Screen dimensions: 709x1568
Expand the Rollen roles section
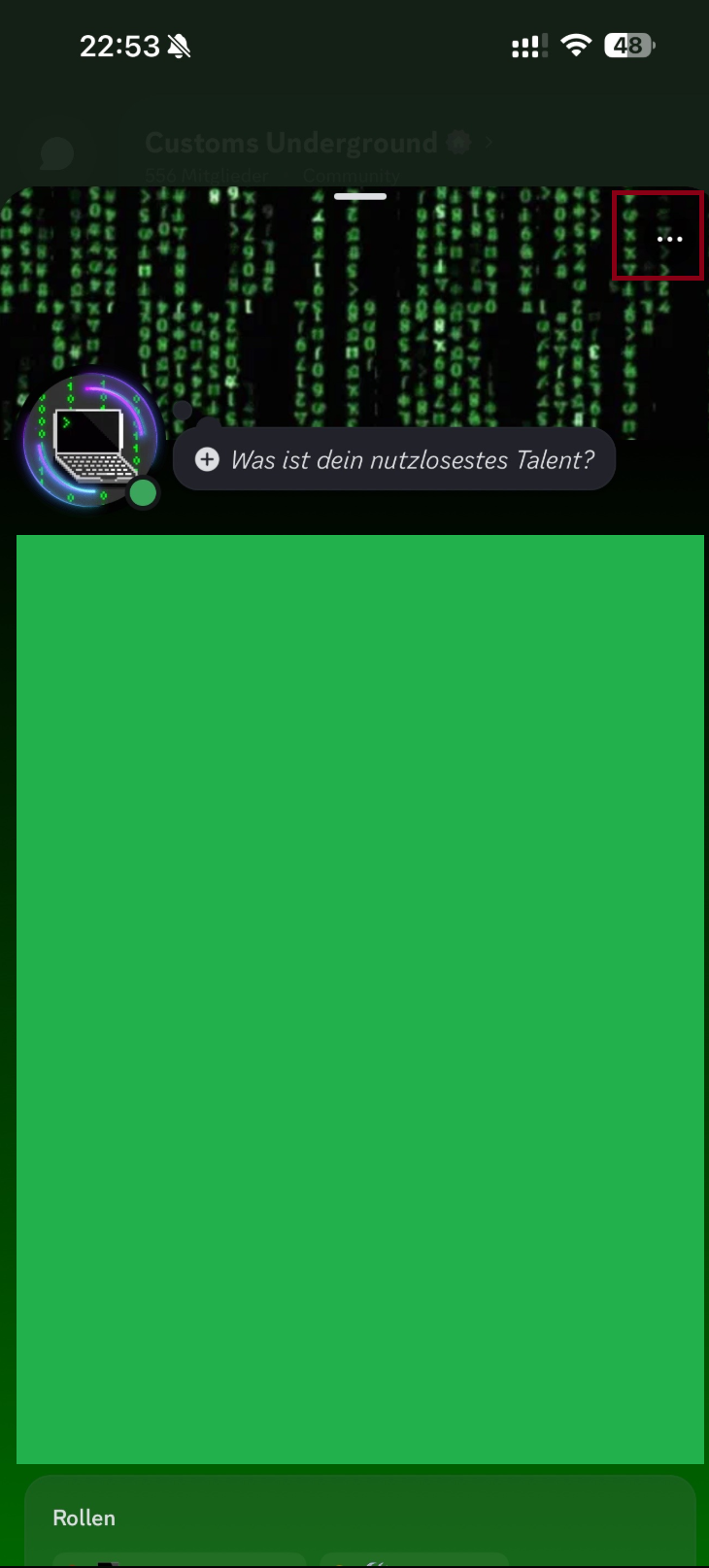[x=84, y=1518]
